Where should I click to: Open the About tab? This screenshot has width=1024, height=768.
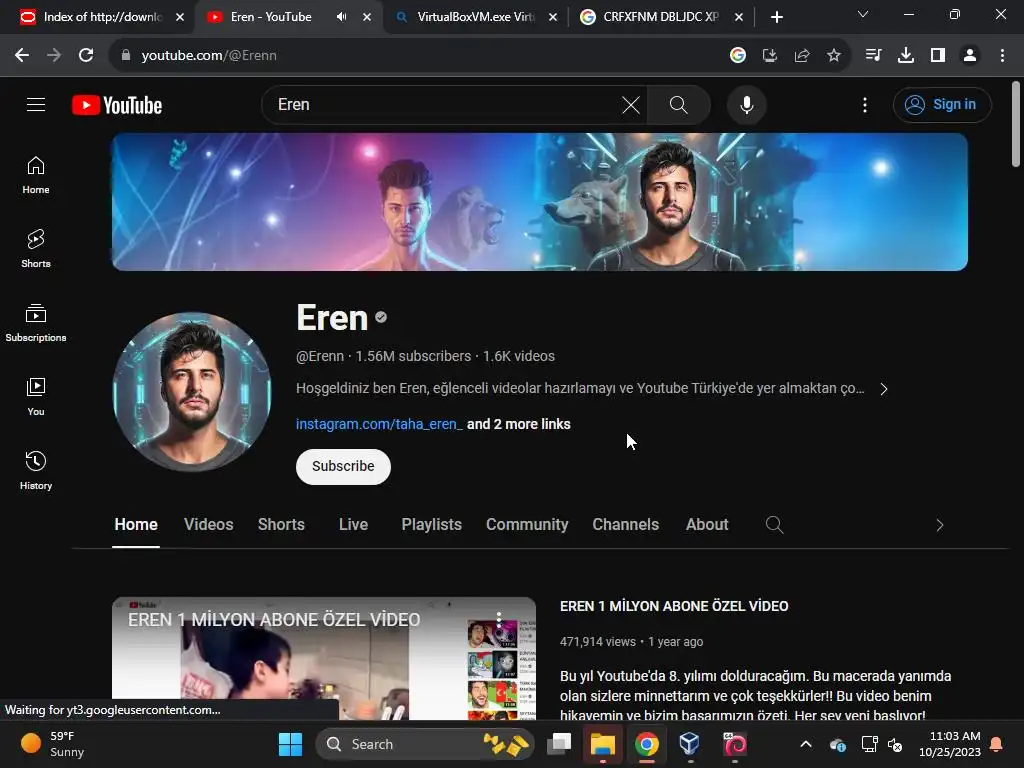click(x=706, y=525)
